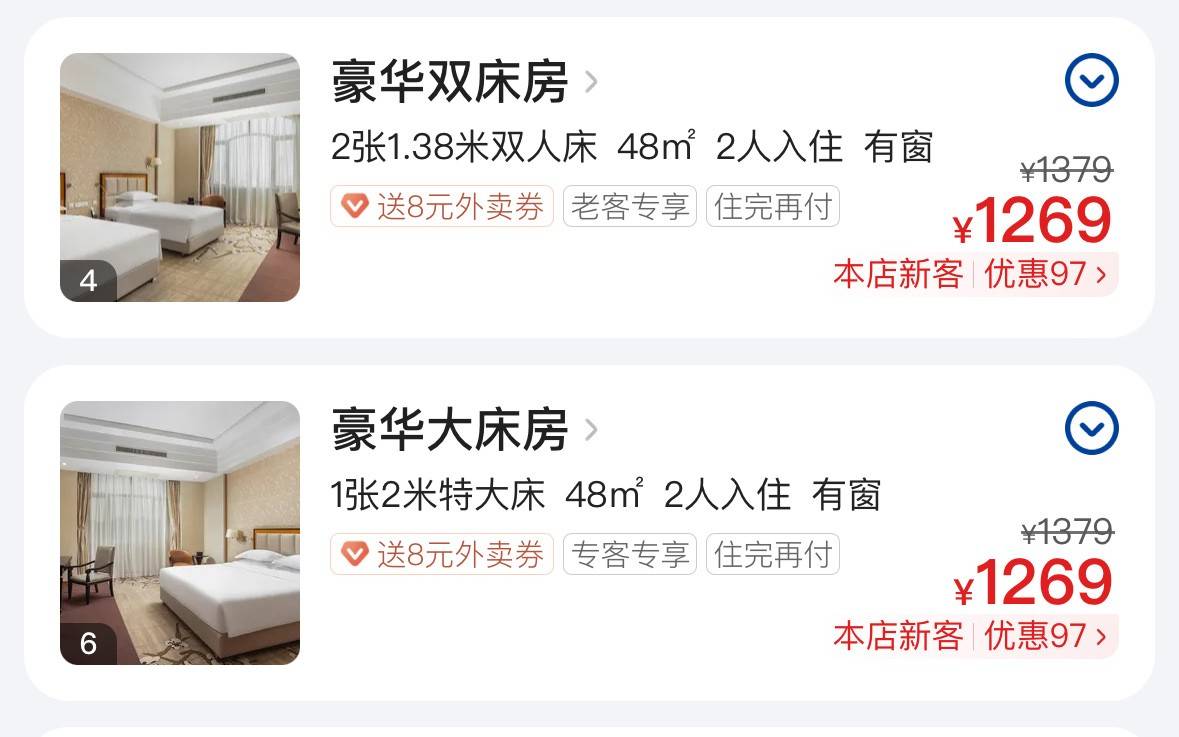Viewport: 1179px width, 737px height.
Task: View photos of 豪华大床房
Action: tap(180, 532)
